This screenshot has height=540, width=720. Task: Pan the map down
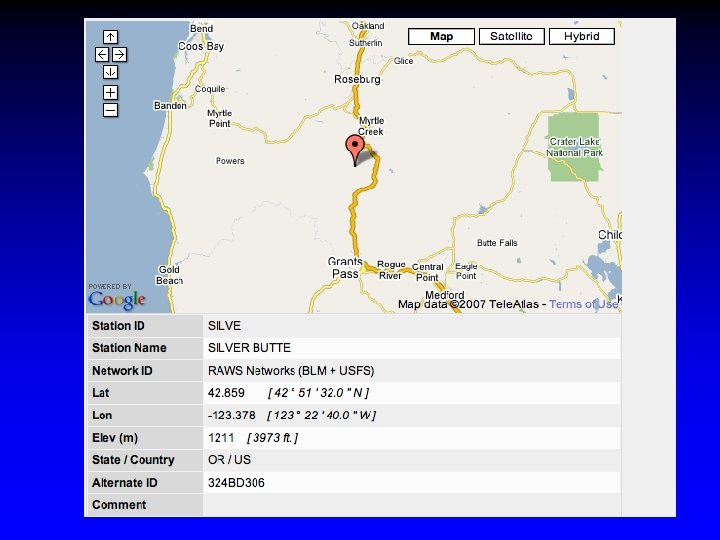110,72
